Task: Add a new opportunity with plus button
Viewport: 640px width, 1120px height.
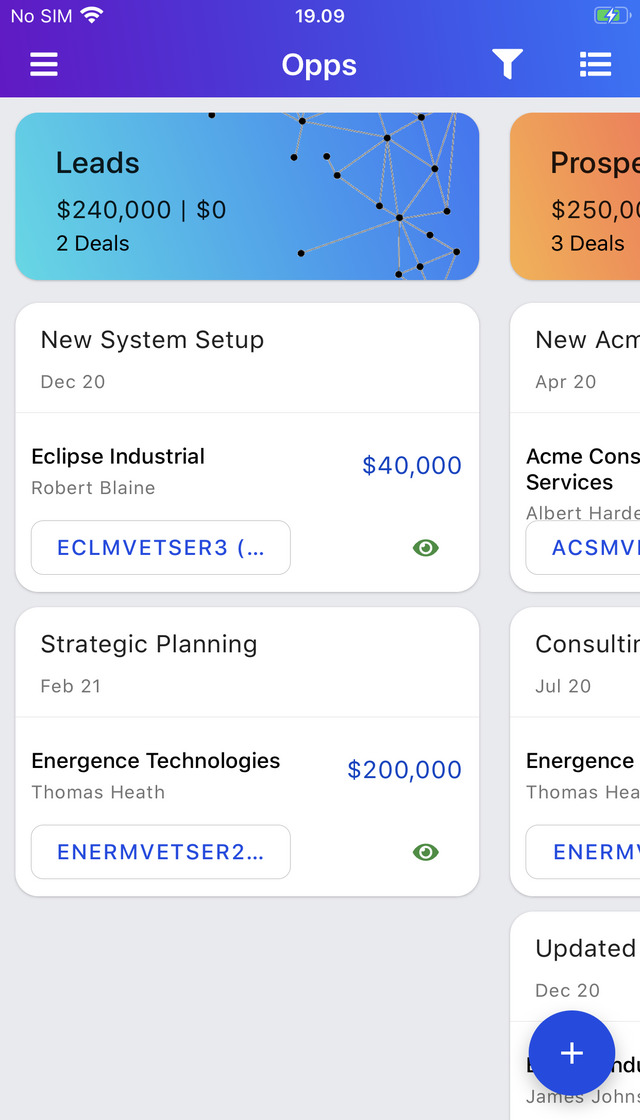Action: click(x=571, y=1053)
